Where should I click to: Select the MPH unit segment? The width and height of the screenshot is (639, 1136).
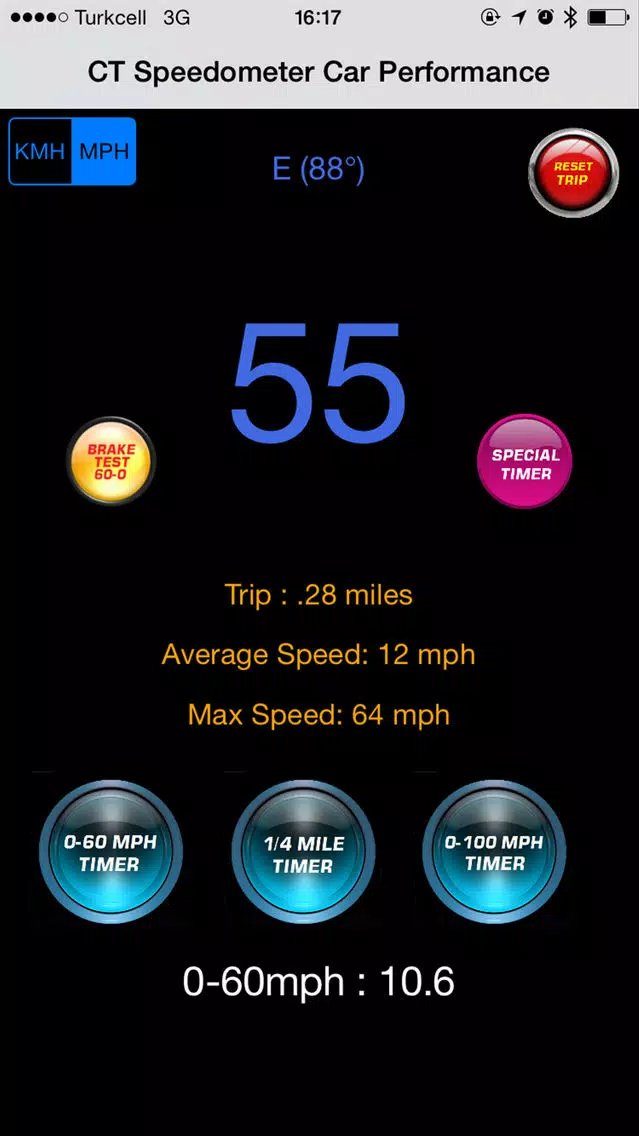[x=104, y=151]
